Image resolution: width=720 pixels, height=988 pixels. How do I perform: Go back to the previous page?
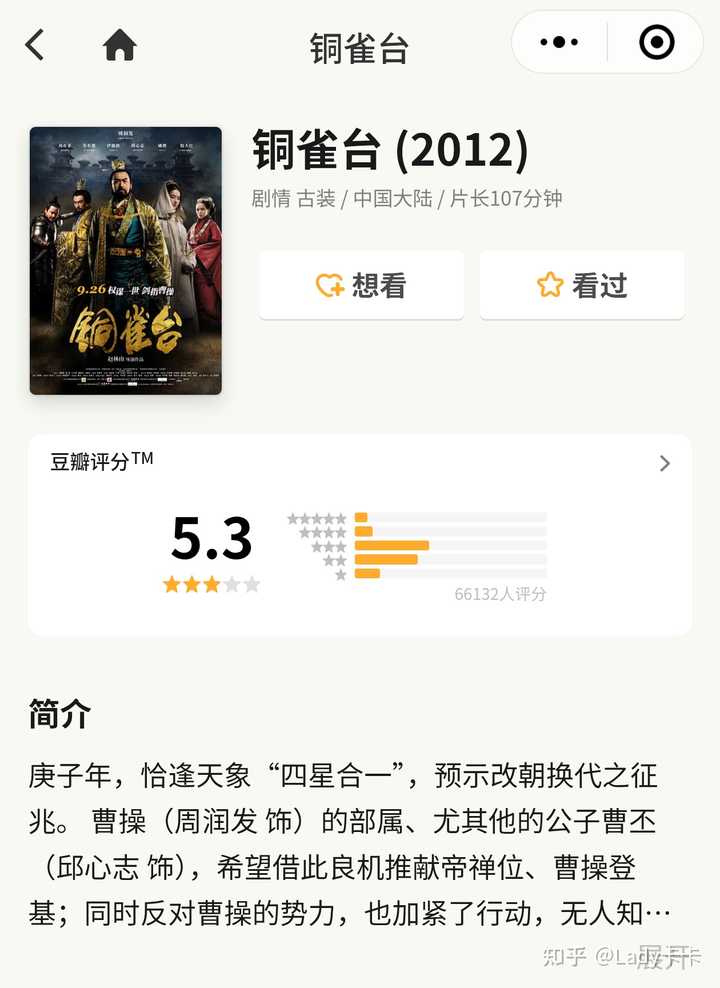pos(36,44)
